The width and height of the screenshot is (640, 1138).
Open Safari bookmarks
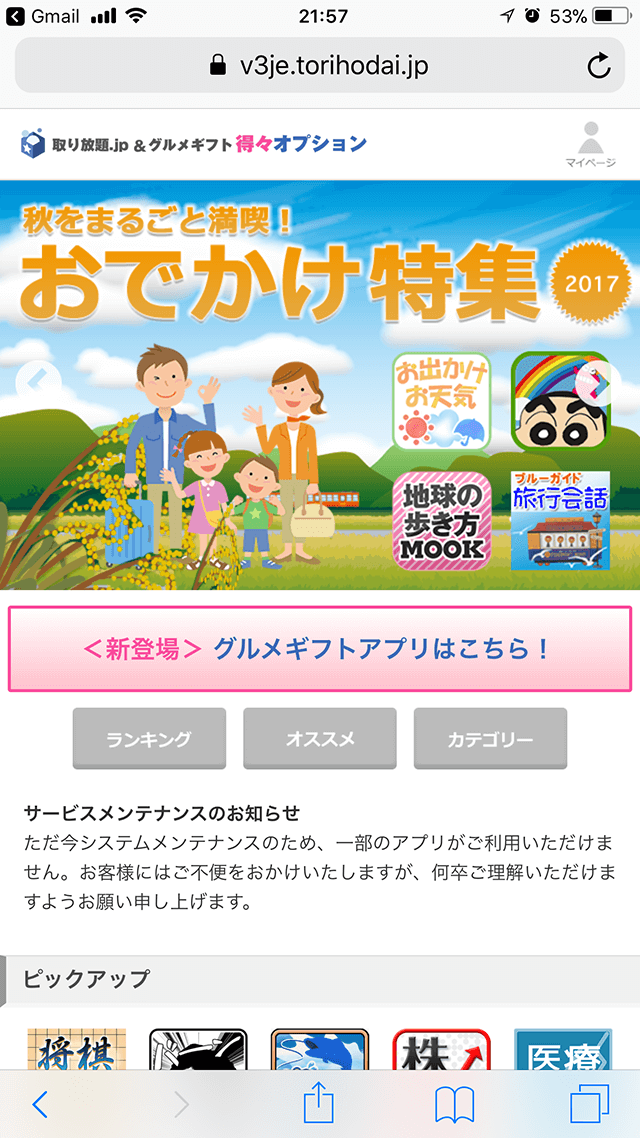(x=453, y=1104)
